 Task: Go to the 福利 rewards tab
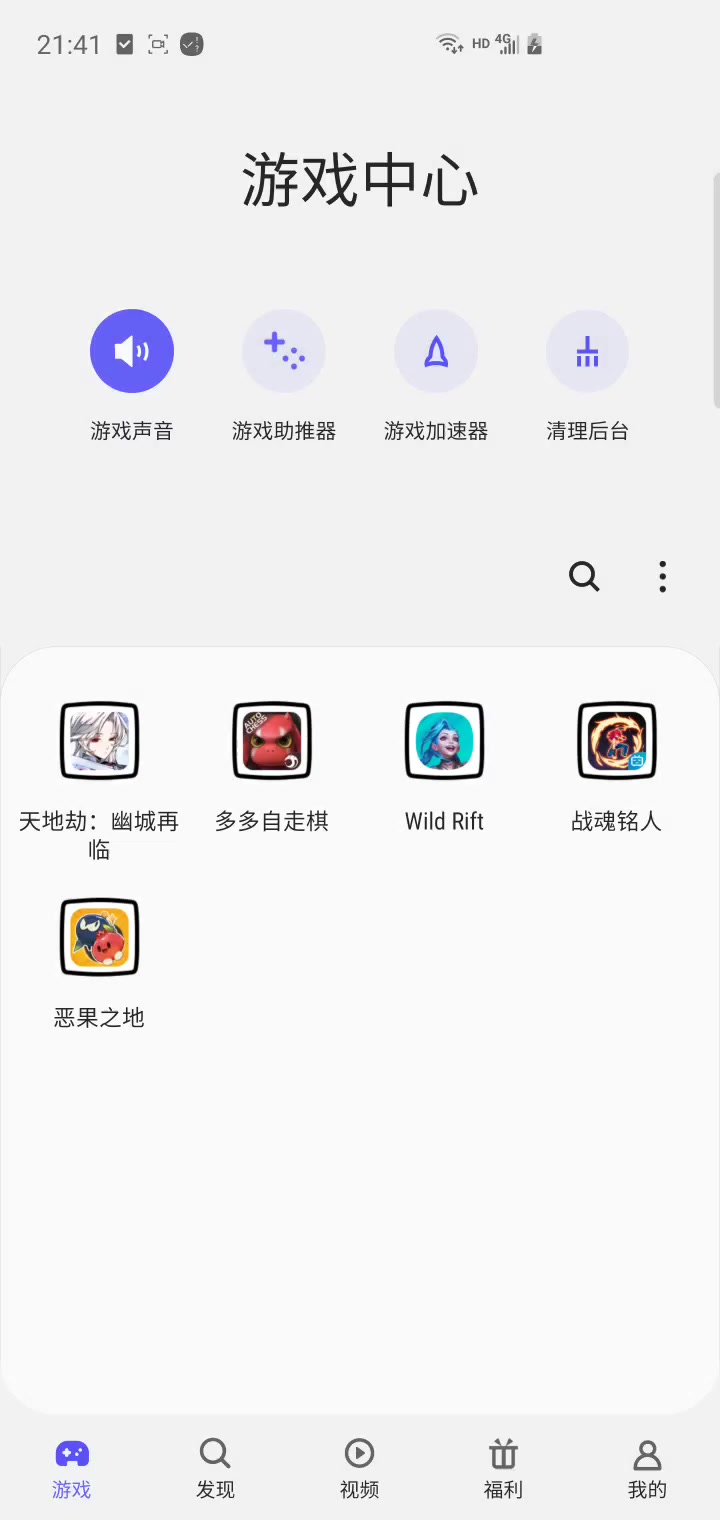[503, 1470]
